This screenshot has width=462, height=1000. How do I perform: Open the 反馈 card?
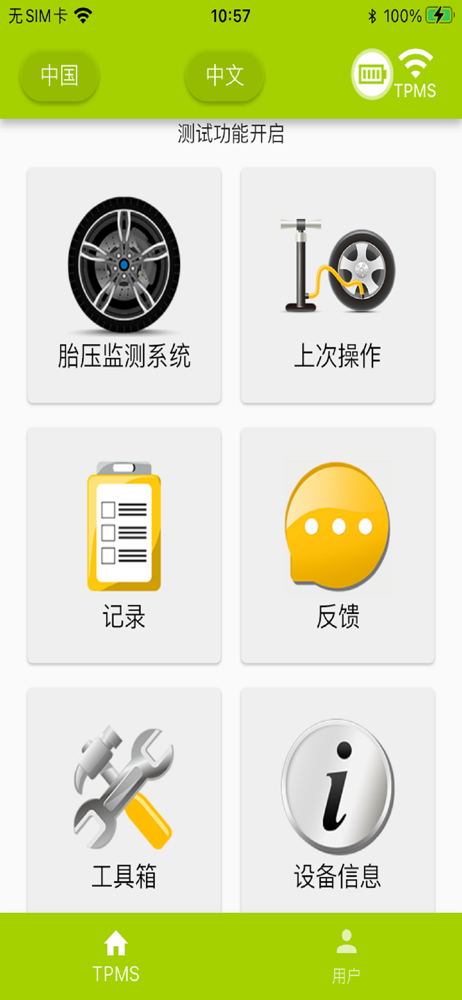point(338,545)
